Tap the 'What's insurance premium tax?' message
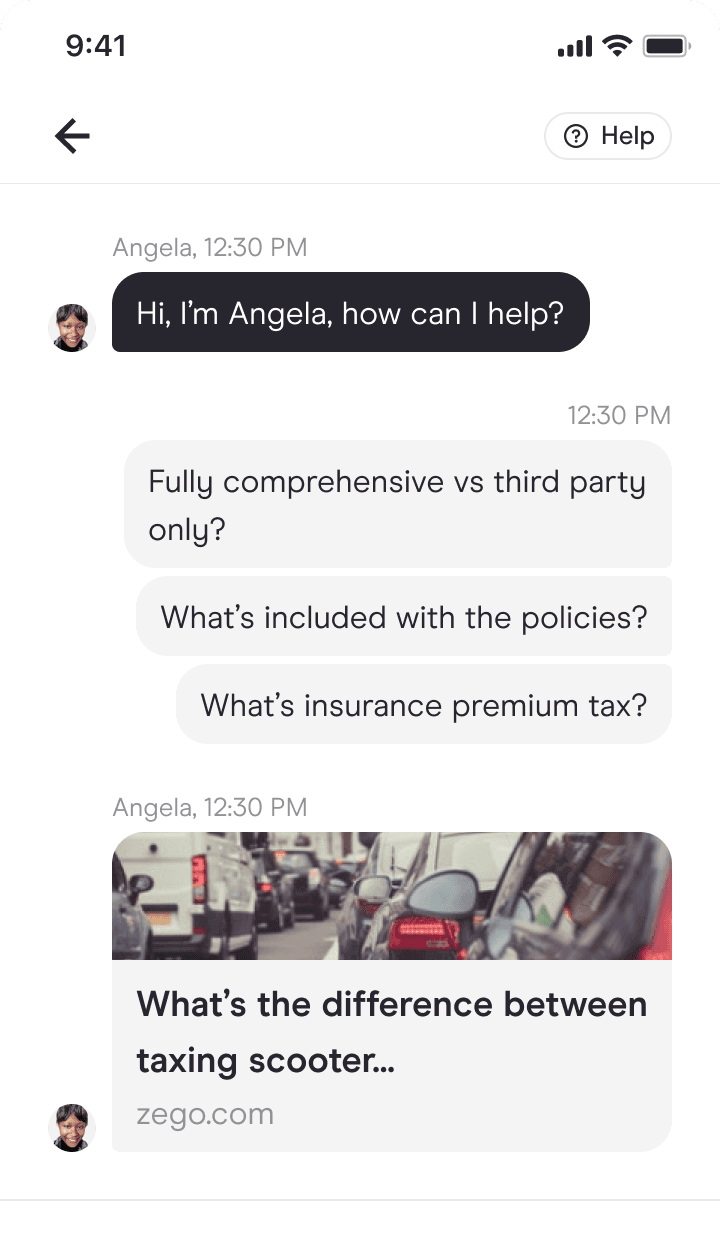The image size is (720, 1240). click(x=423, y=704)
